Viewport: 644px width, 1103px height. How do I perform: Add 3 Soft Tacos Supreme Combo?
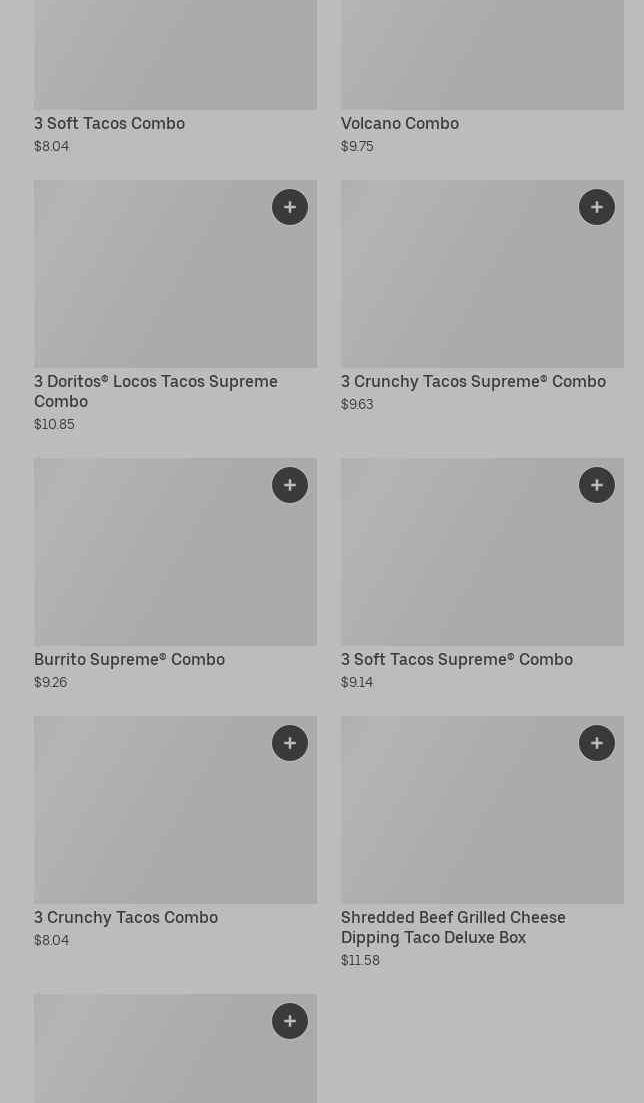tap(597, 485)
